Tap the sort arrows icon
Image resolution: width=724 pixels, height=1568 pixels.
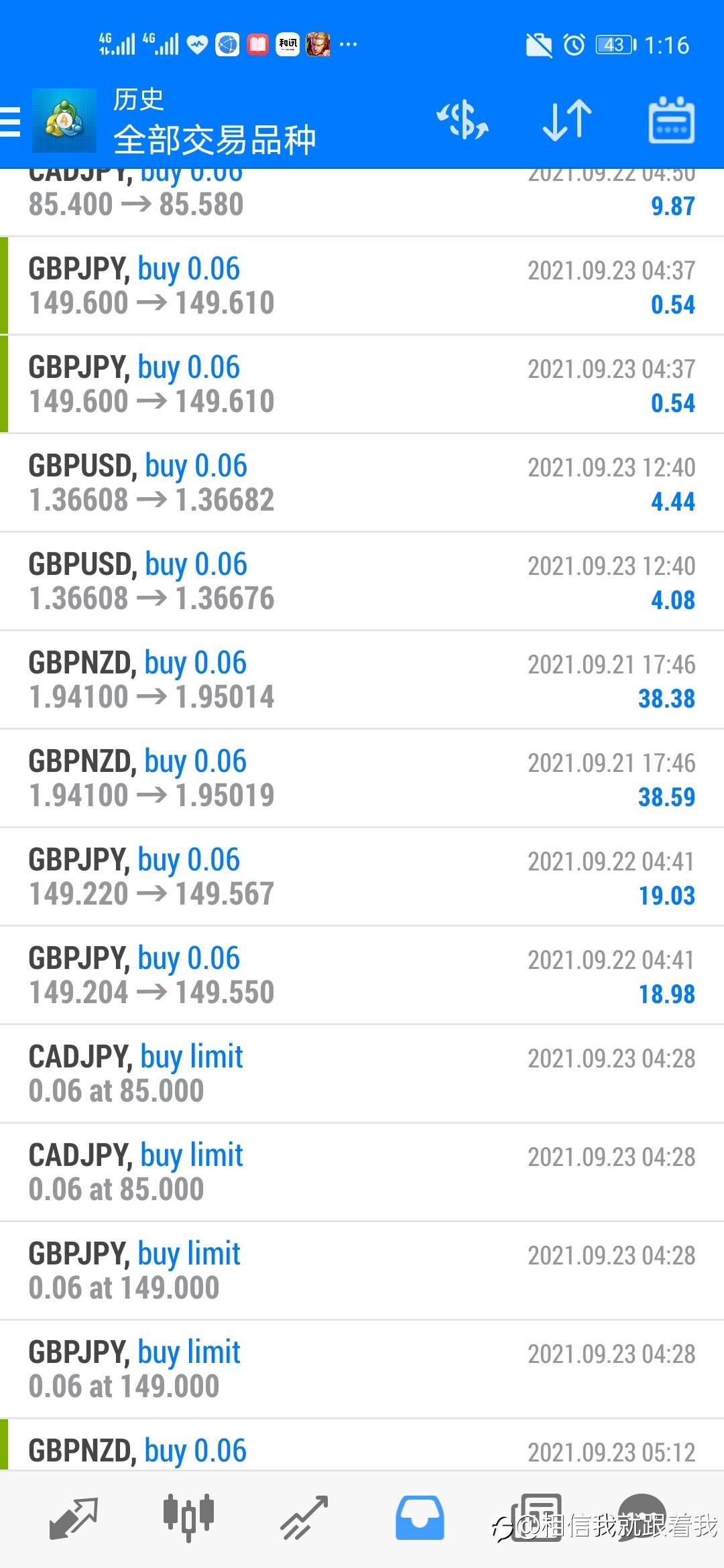pyautogui.click(x=567, y=121)
